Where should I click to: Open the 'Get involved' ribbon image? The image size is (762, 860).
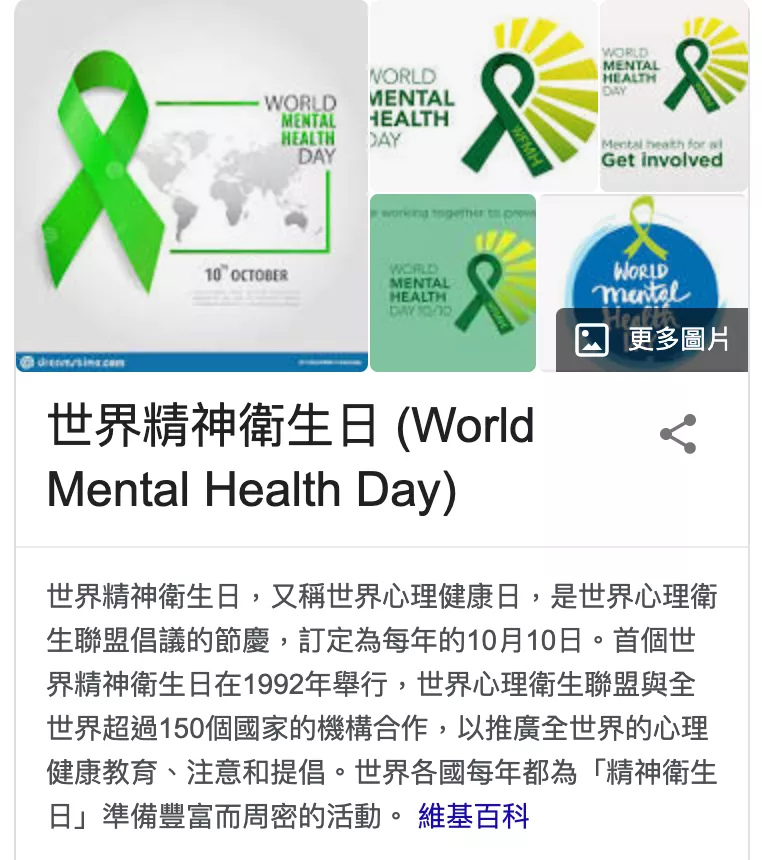tap(673, 96)
